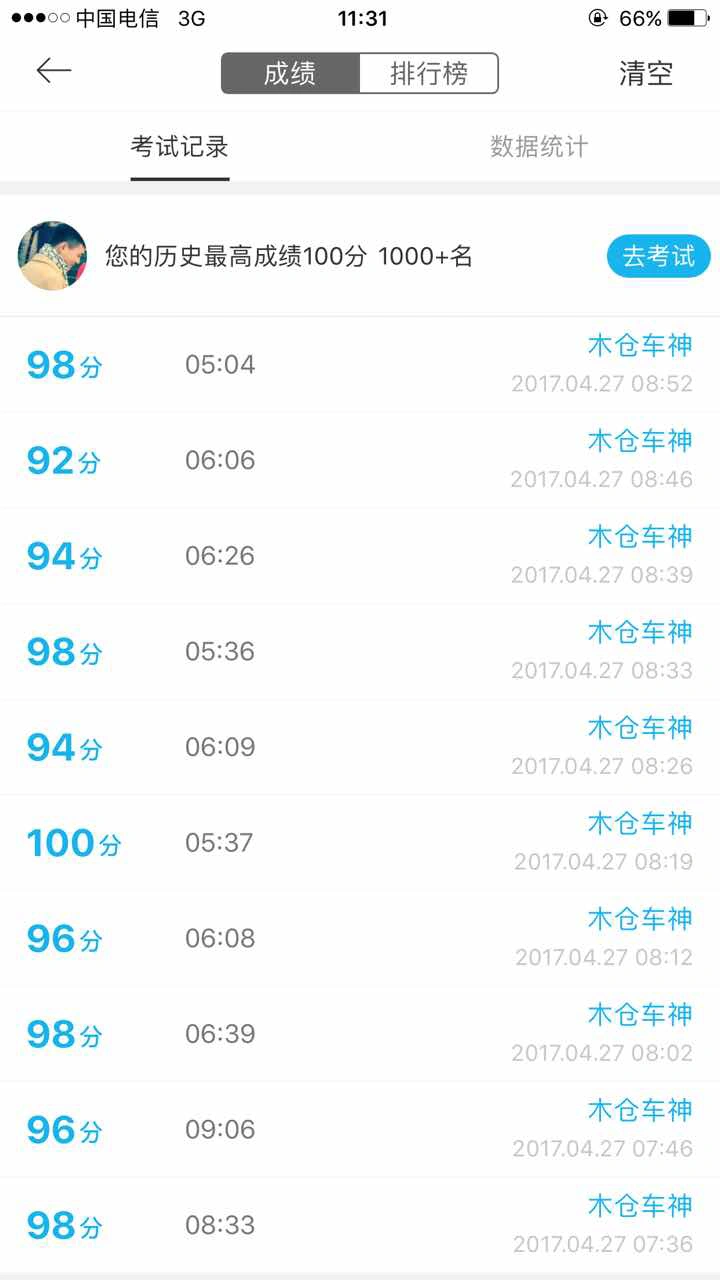This screenshot has height=1280, width=720.
Task: View the 98分 record from 08:02
Action: 360,1034
